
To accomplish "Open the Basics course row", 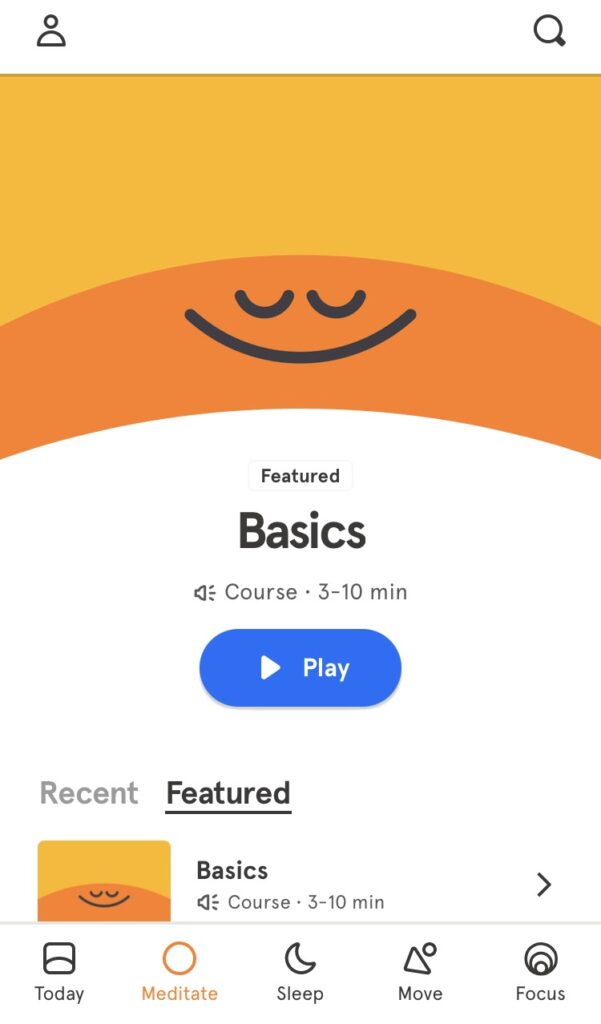I will (x=300, y=883).
